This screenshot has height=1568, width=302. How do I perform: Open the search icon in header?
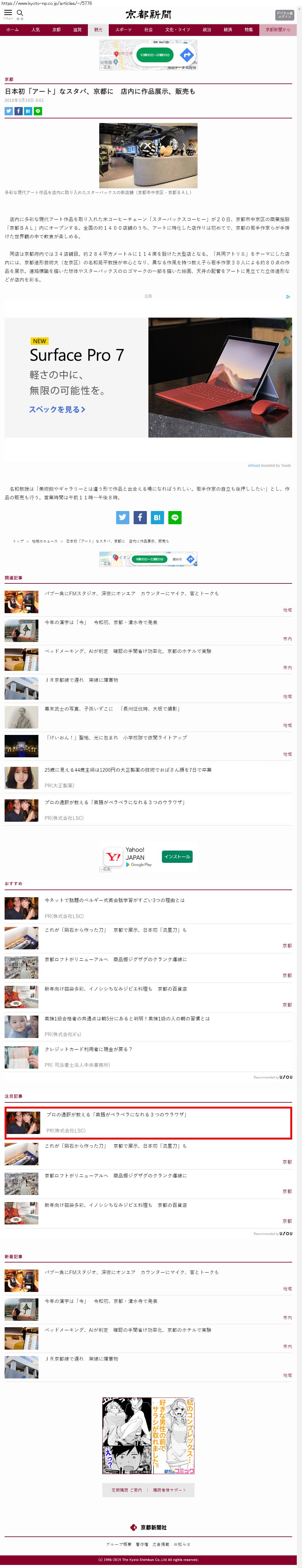[20, 13]
